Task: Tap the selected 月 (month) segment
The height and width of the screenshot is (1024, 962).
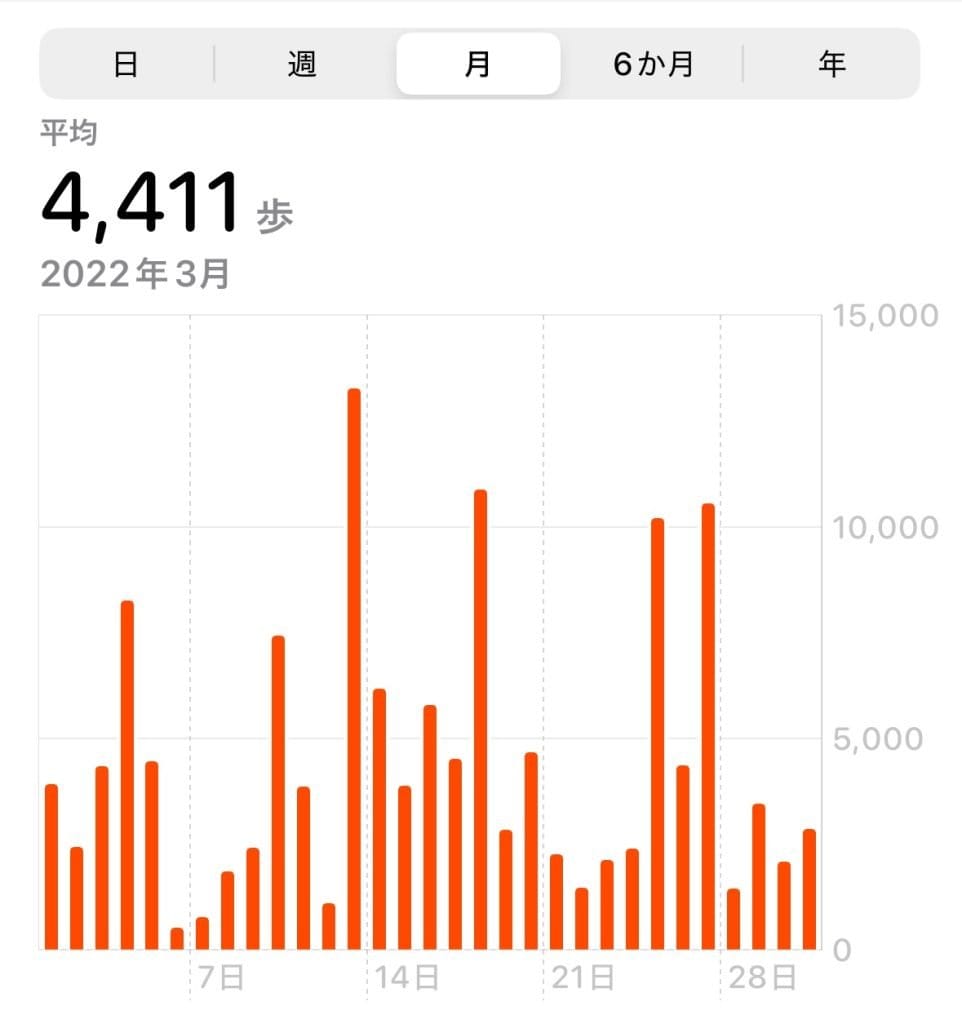Action: click(478, 64)
